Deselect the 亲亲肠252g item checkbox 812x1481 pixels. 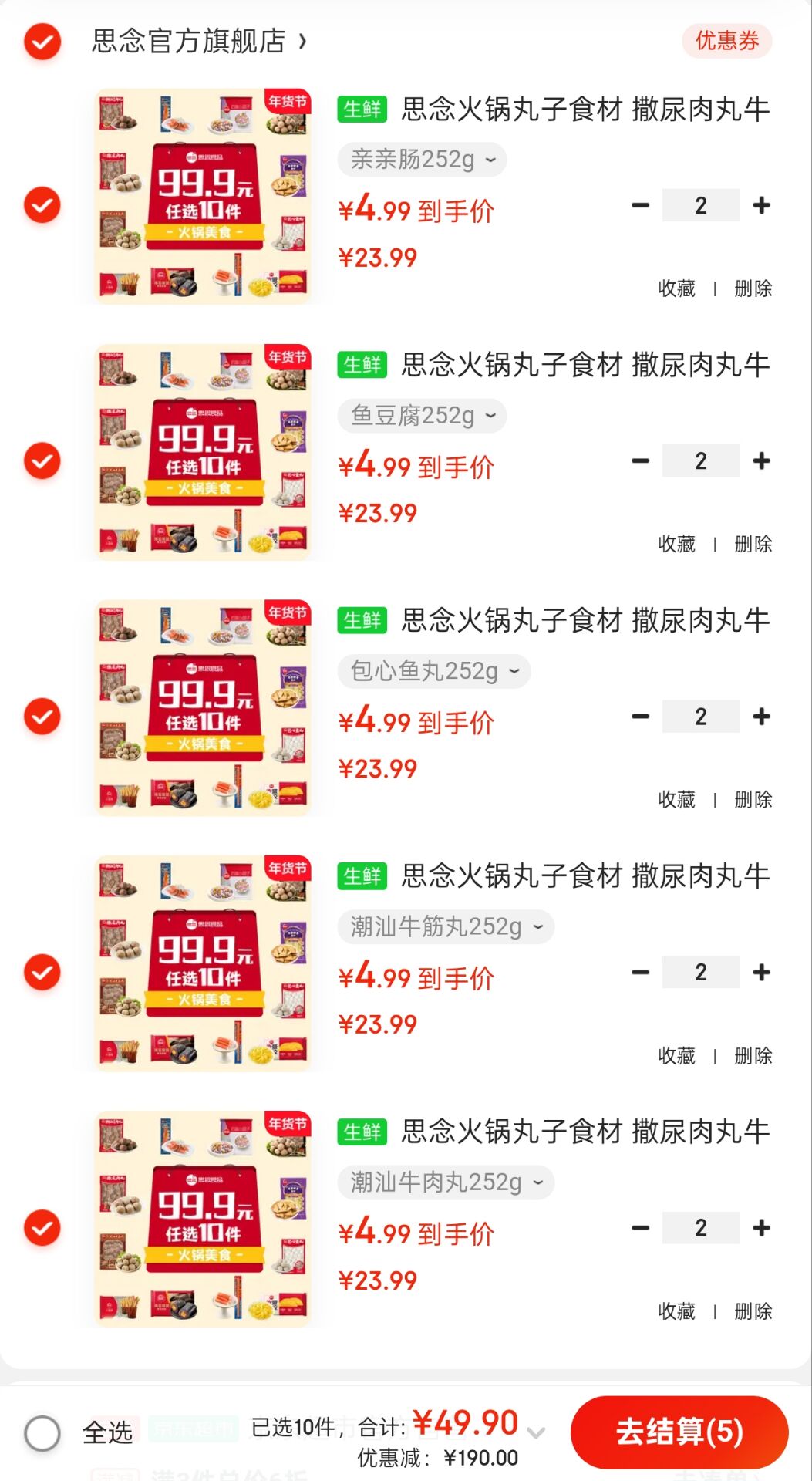pos(42,205)
